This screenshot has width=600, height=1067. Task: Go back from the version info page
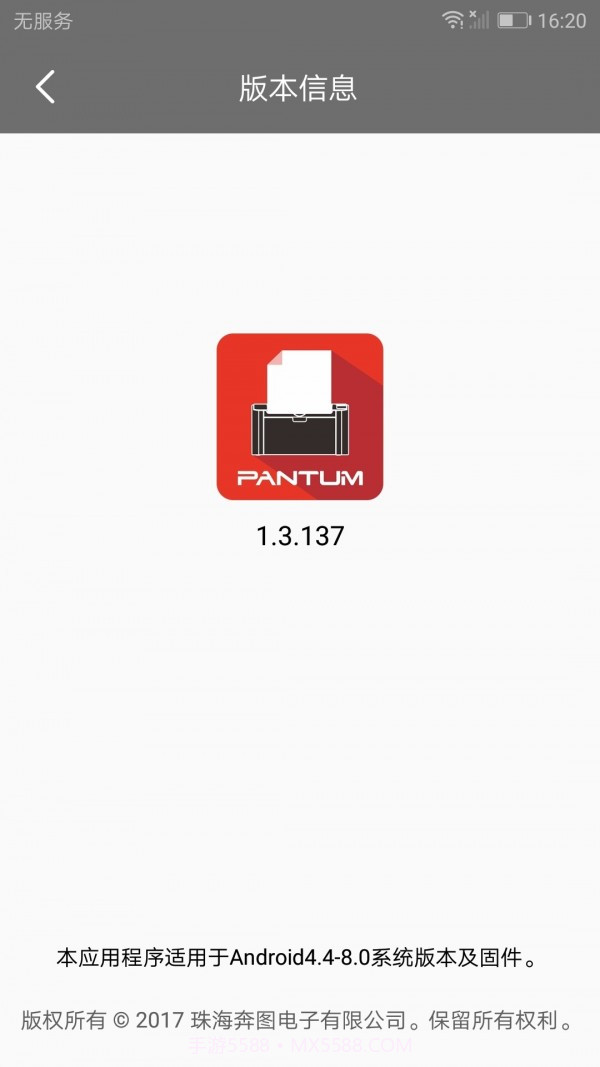pos(45,87)
